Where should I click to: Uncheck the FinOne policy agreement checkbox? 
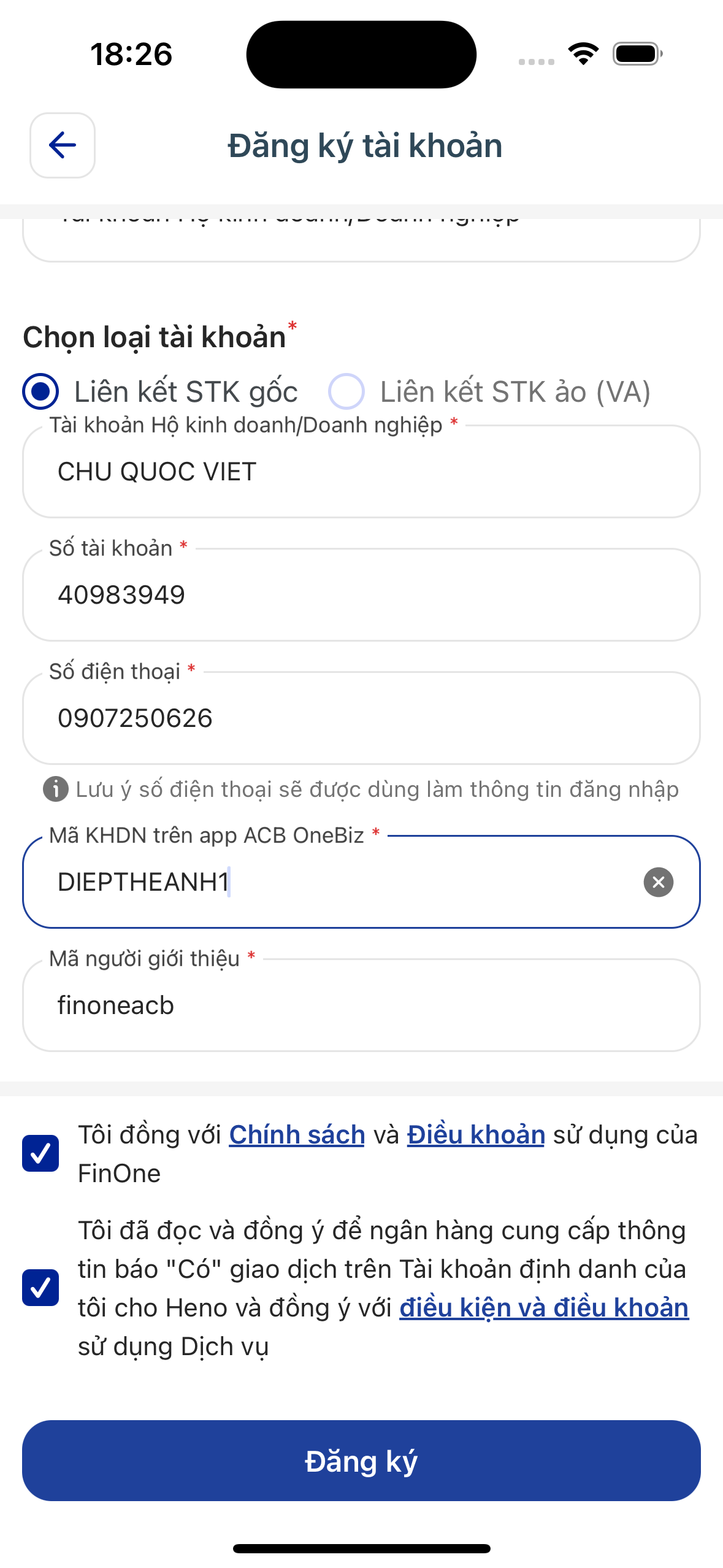tap(40, 1153)
